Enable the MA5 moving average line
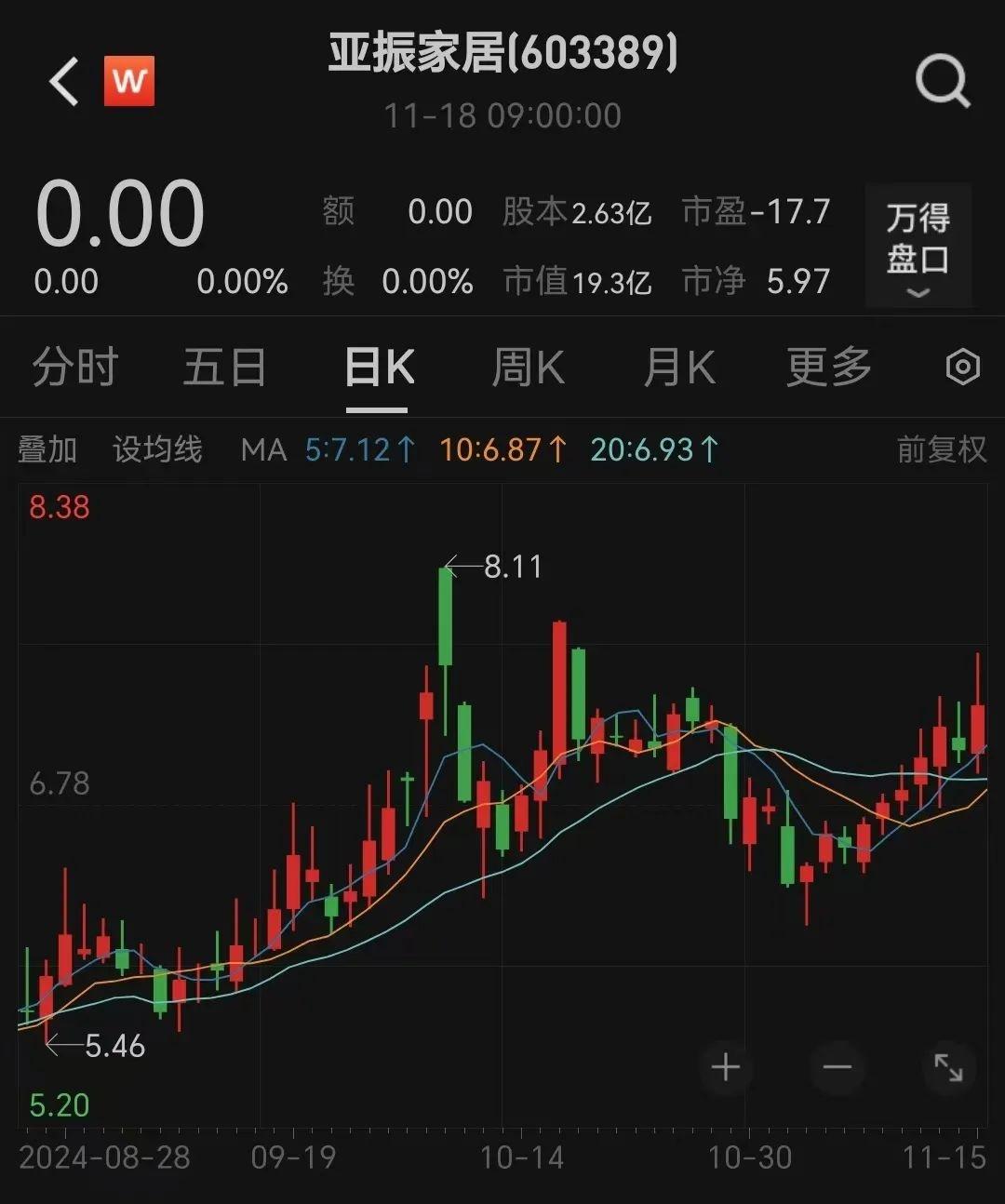1005x1204 pixels. (361, 449)
